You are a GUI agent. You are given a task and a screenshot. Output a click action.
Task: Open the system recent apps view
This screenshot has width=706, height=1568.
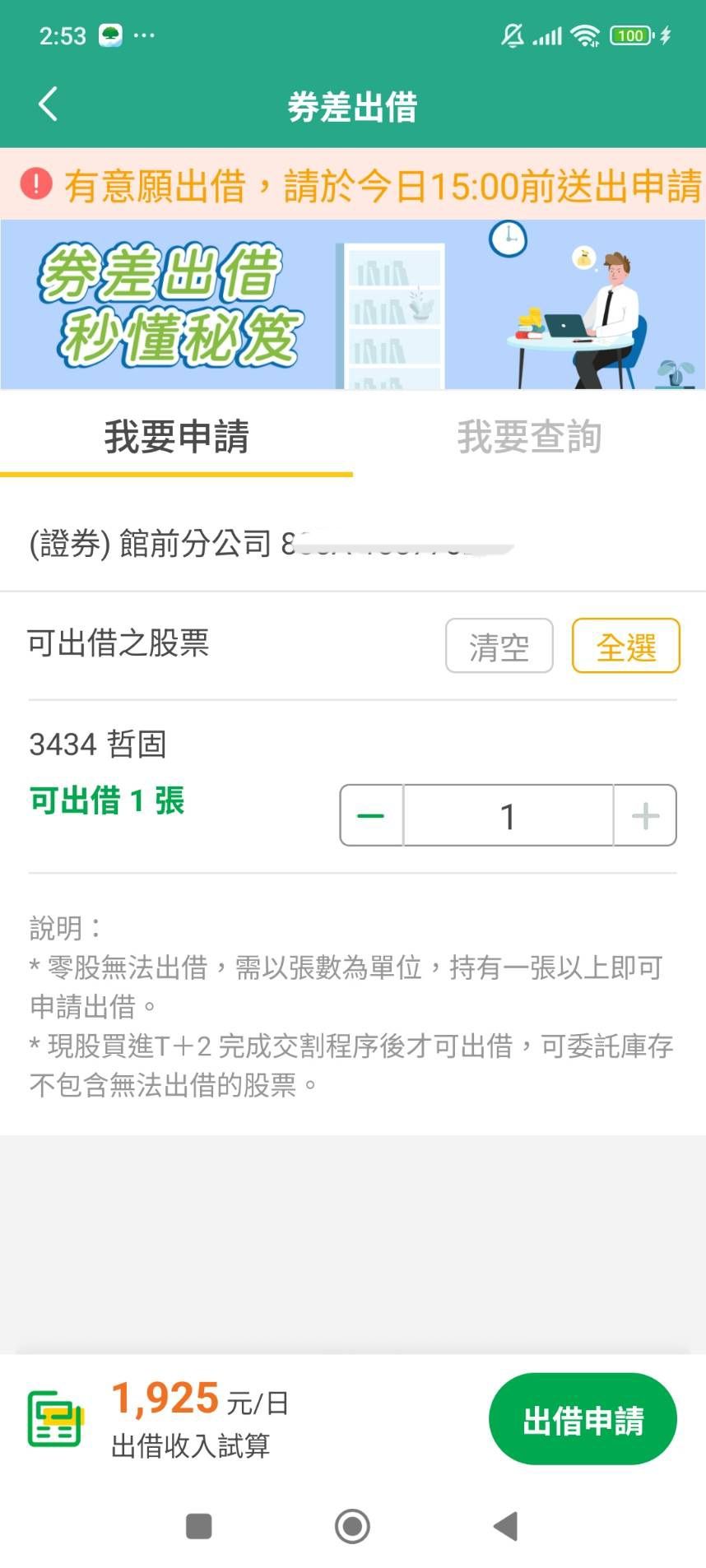[199, 1526]
